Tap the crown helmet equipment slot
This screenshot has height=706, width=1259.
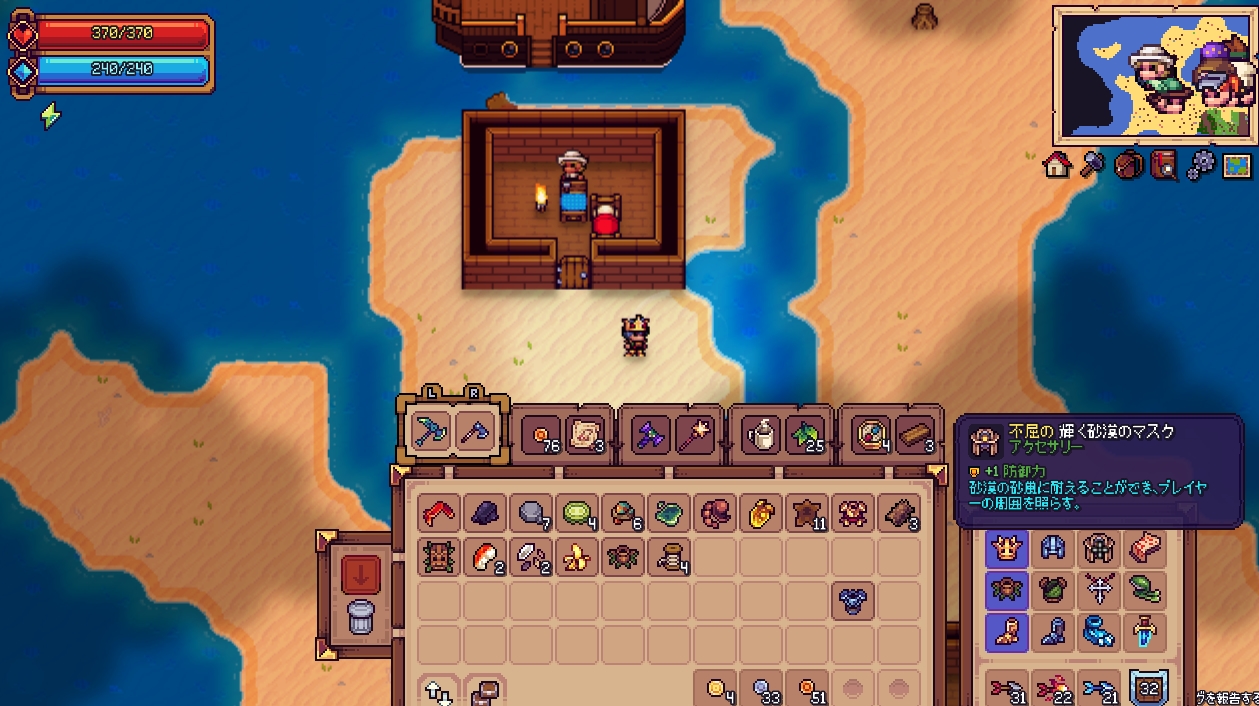pyautogui.click(x=1006, y=547)
